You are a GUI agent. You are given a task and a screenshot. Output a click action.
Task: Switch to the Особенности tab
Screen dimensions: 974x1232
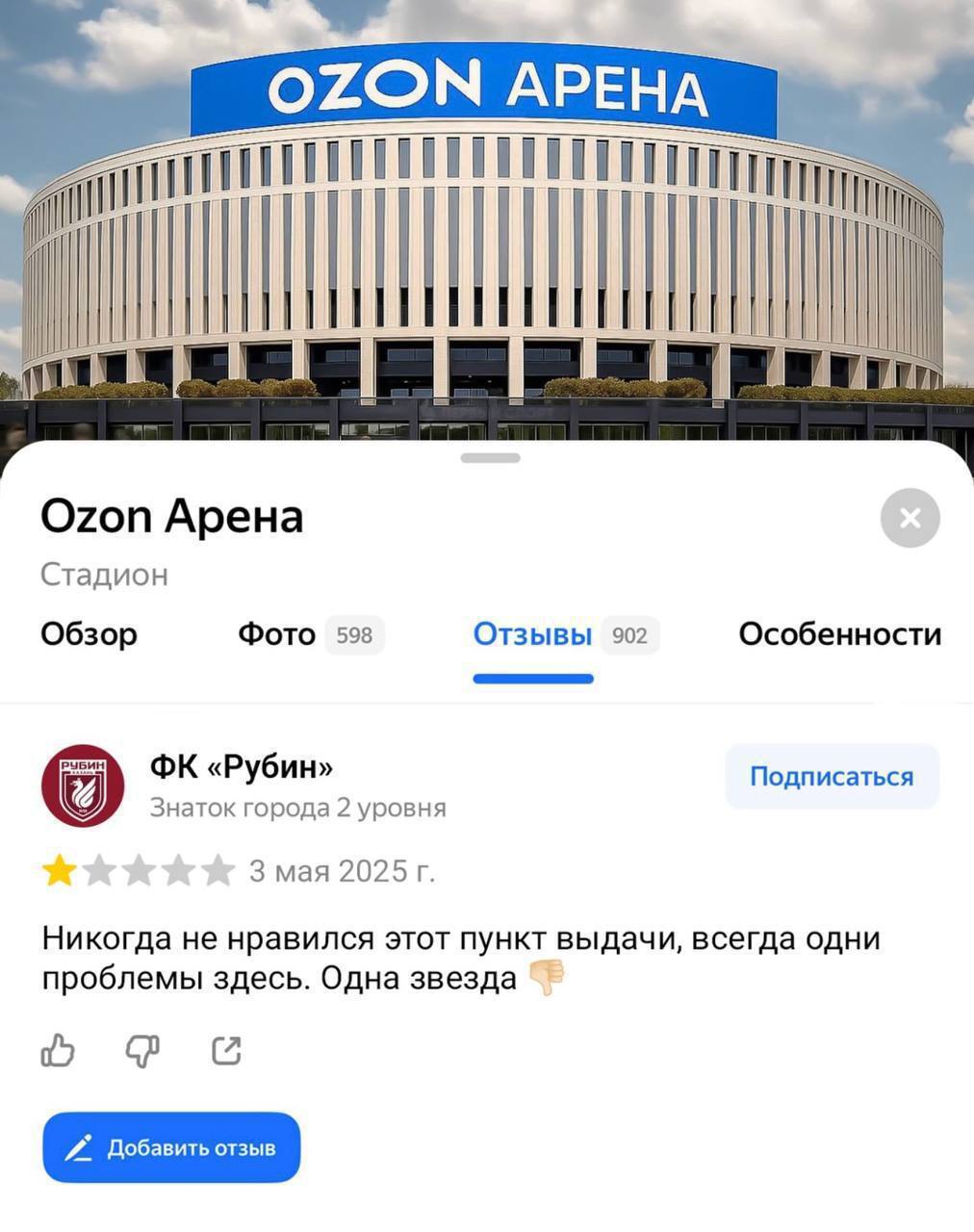pyautogui.click(x=839, y=634)
